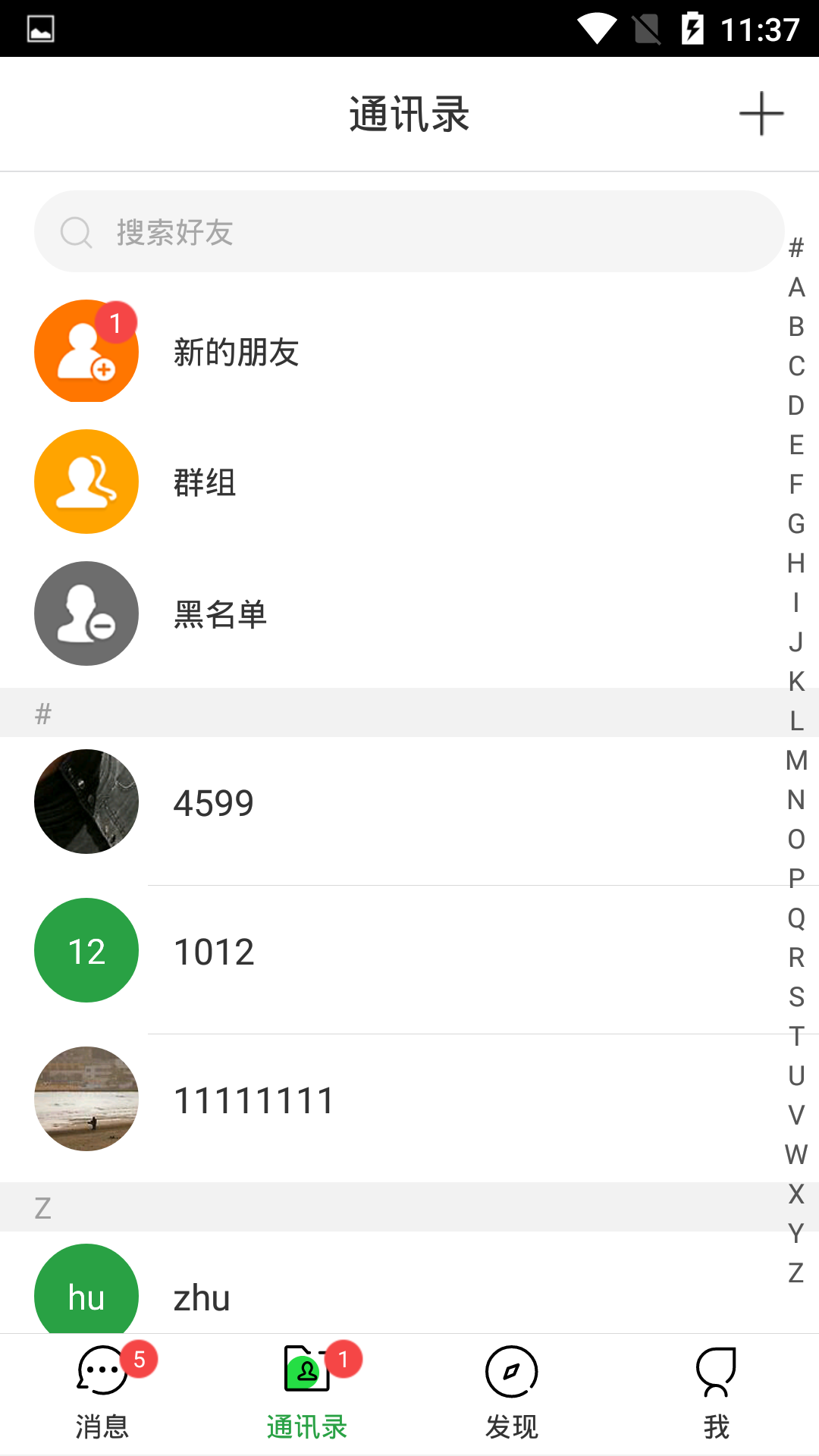This screenshot has height=1456, width=819.
Task: Tap the plus icon to add a contact
Action: pyautogui.click(x=761, y=113)
